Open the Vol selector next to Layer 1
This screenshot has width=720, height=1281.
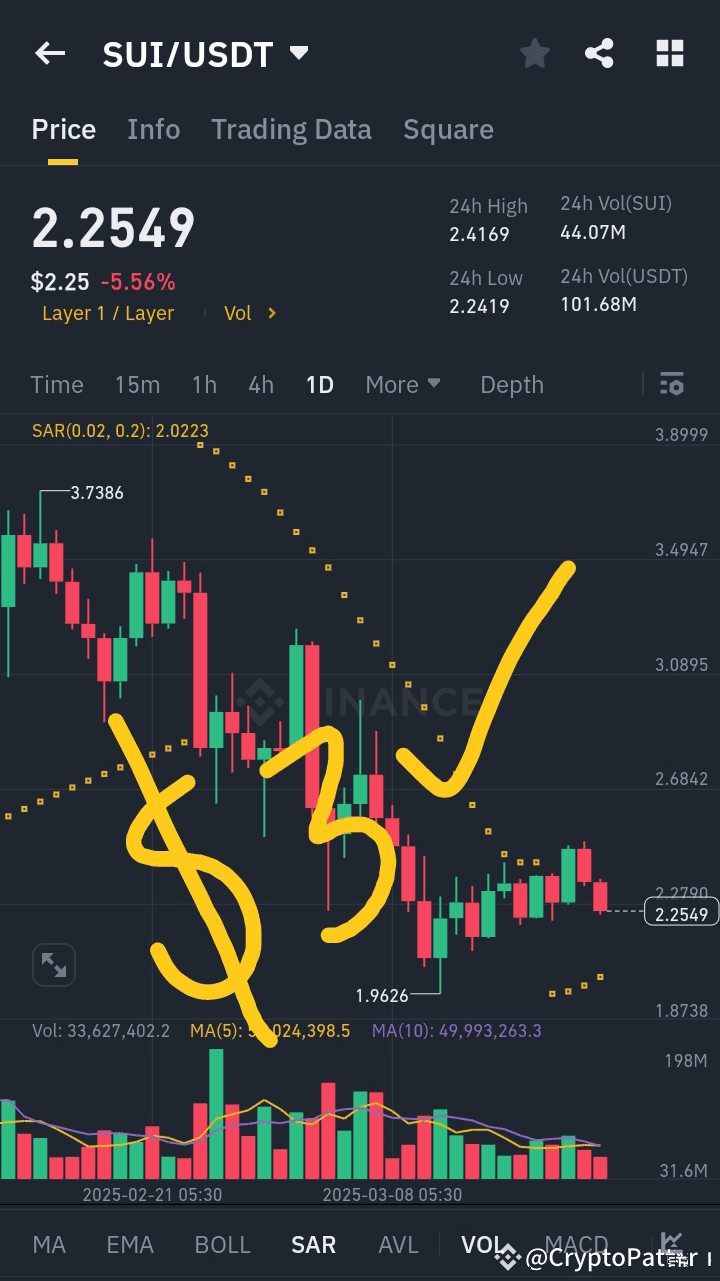coord(247,313)
